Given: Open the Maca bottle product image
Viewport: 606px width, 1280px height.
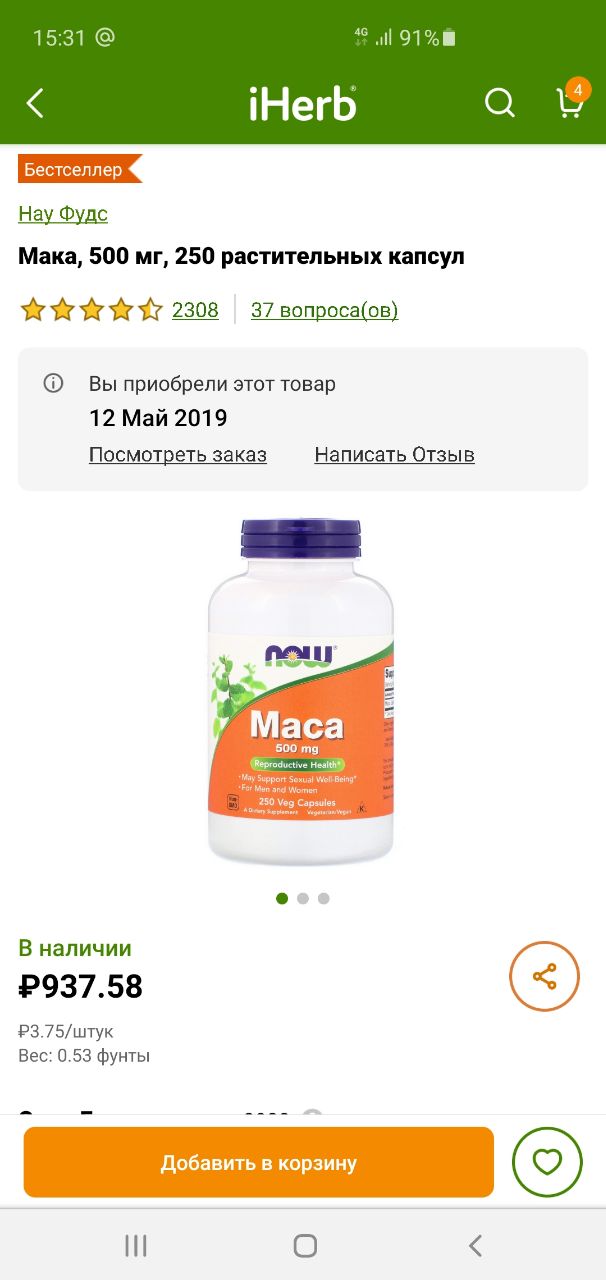Looking at the screenshot, I should tap(302, 692).
